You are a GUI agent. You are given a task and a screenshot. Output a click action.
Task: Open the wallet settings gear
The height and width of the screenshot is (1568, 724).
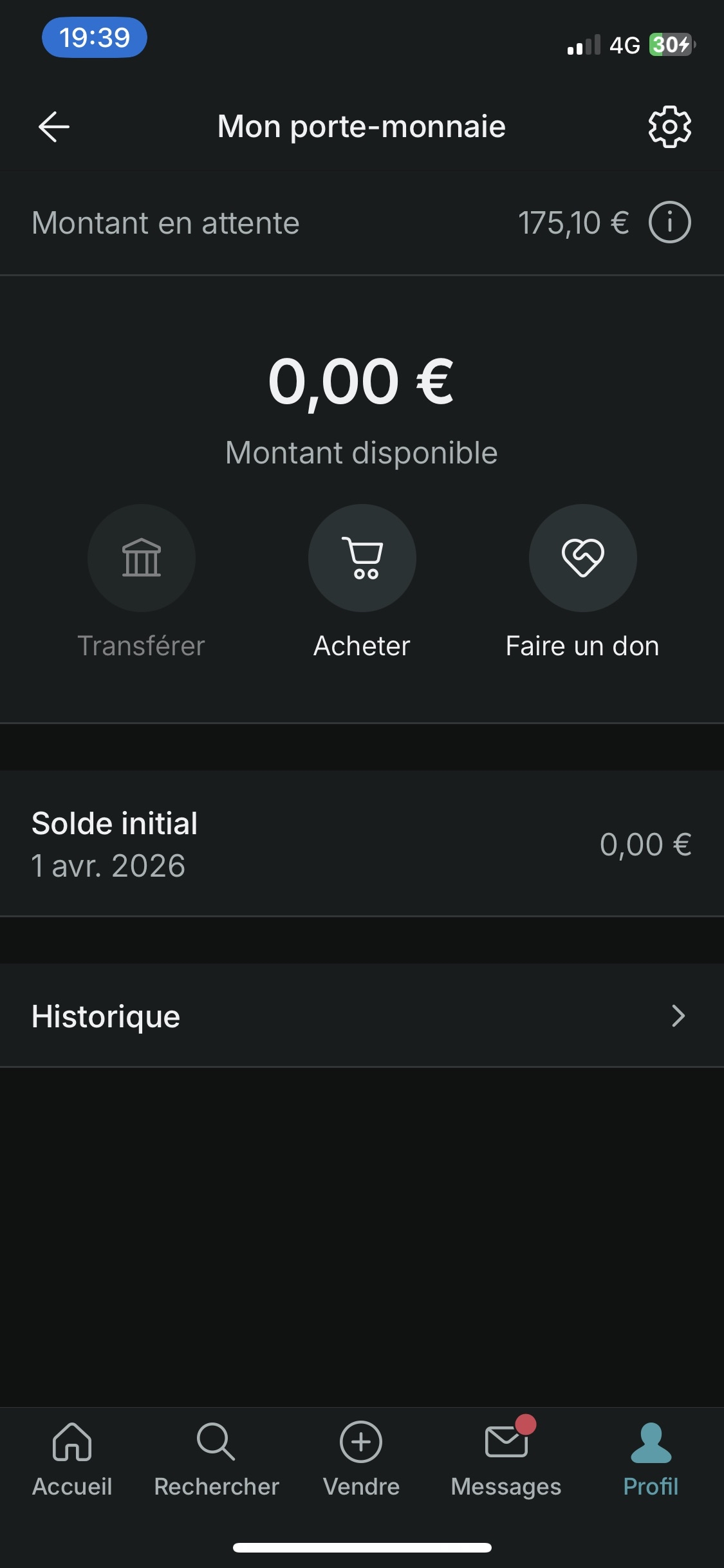click(669, 126)
